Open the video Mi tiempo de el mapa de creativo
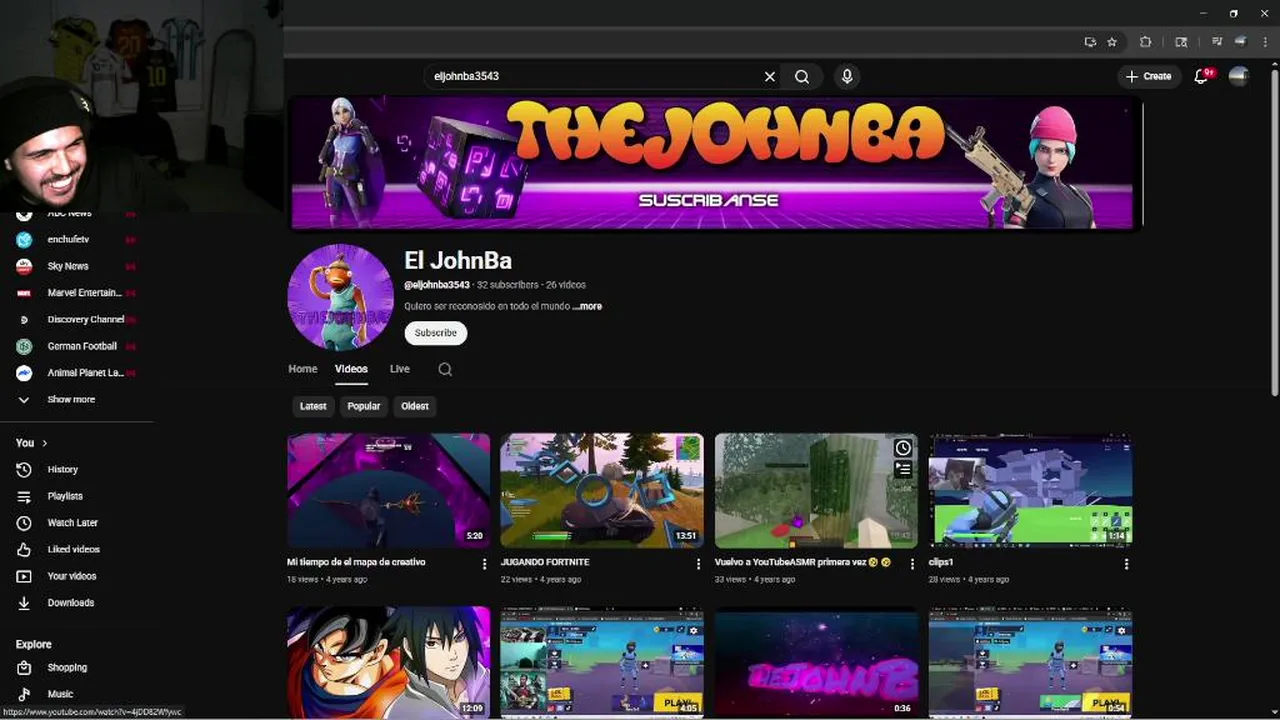 pos(388,490)
